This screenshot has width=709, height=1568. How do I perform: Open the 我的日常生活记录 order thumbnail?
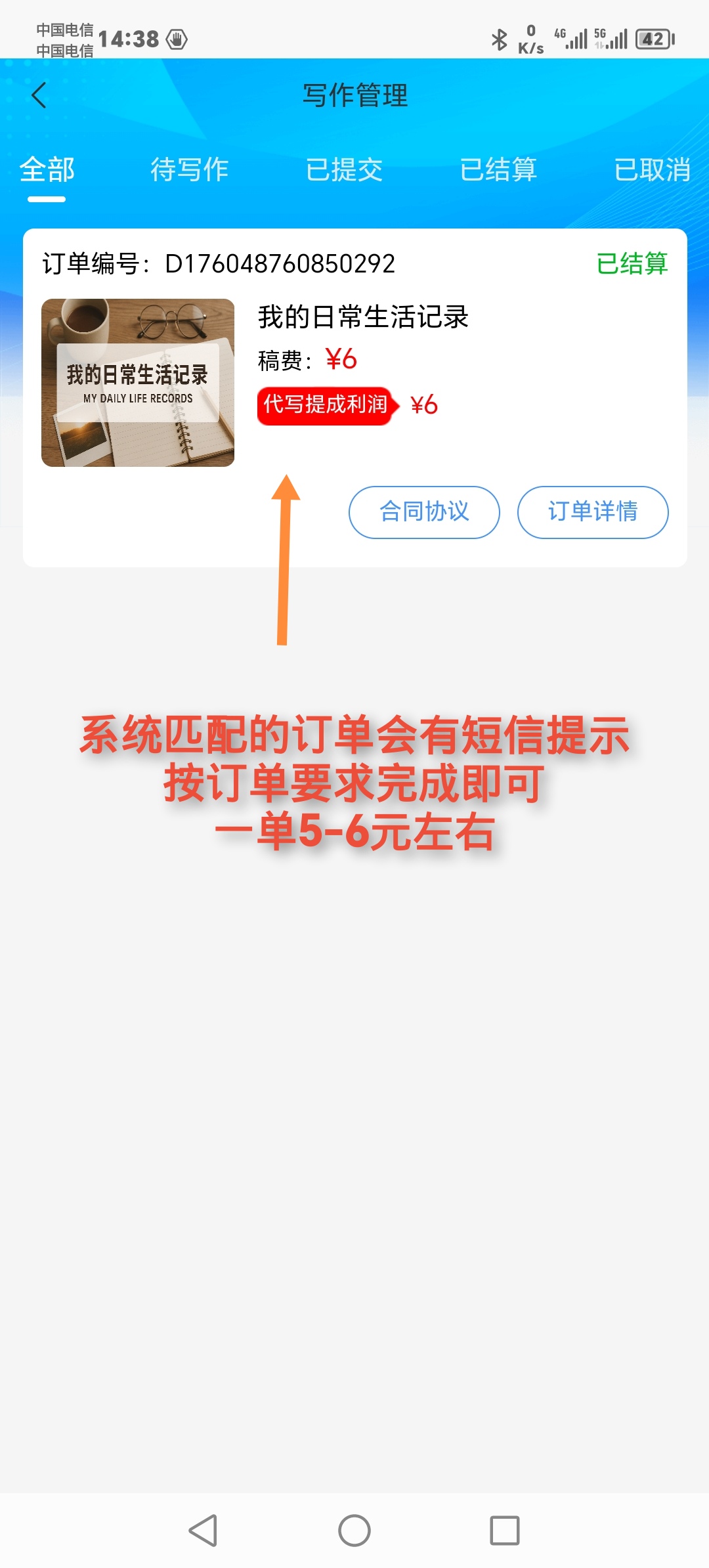[x=138, y=383]
